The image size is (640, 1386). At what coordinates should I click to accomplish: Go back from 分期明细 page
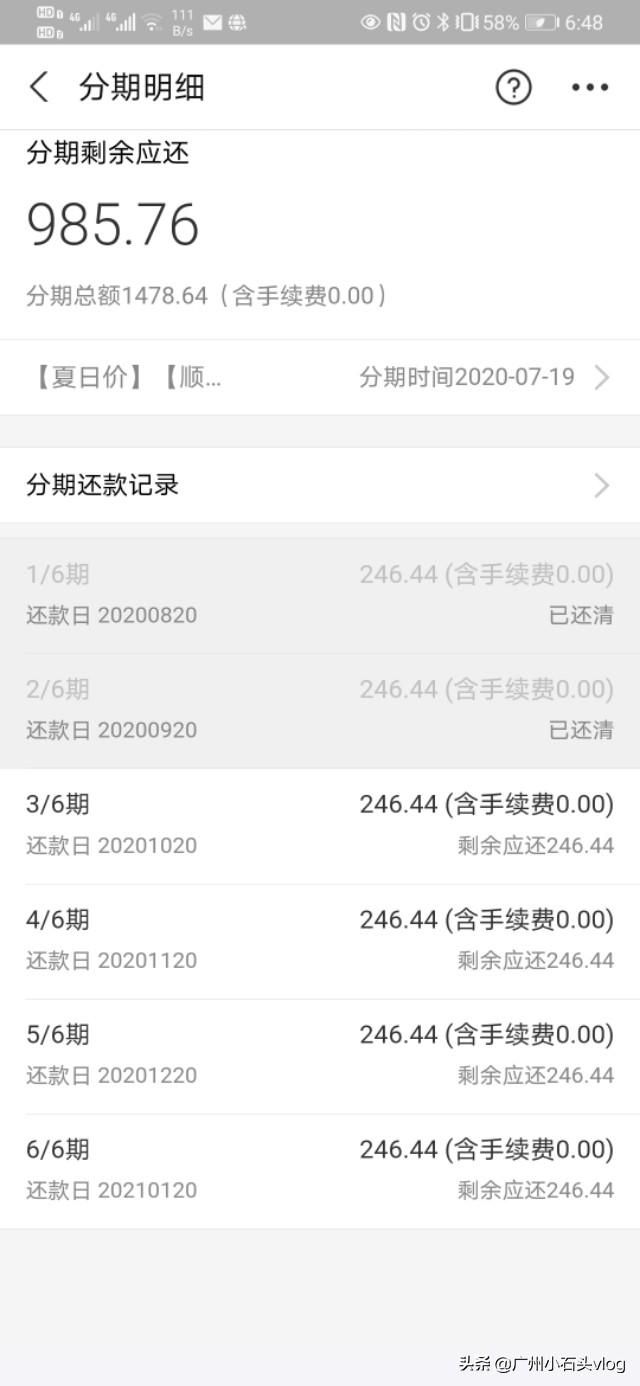(38, 87)
